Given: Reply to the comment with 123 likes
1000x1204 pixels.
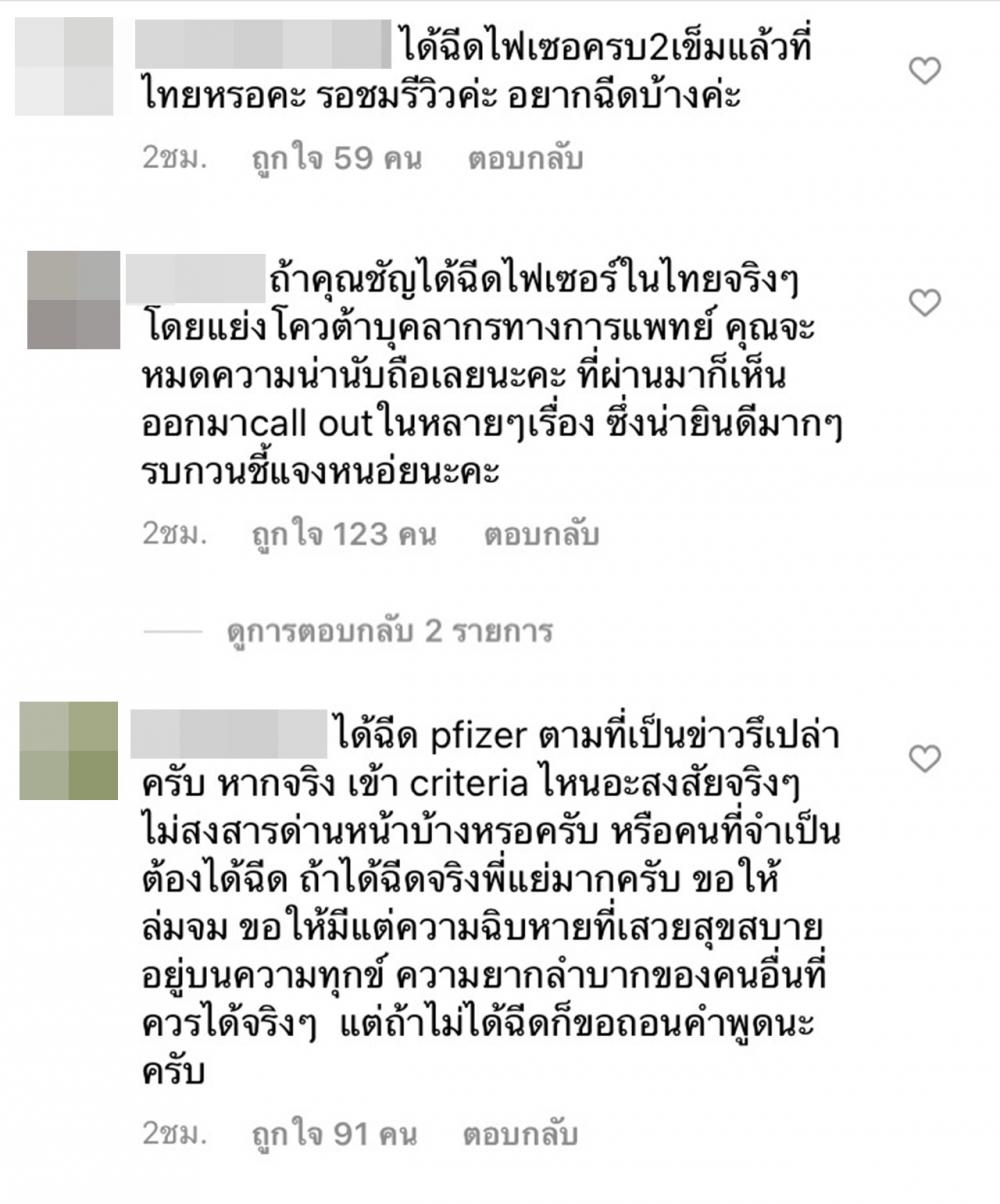Looking at the screenshot, I should tap(541, 535).
